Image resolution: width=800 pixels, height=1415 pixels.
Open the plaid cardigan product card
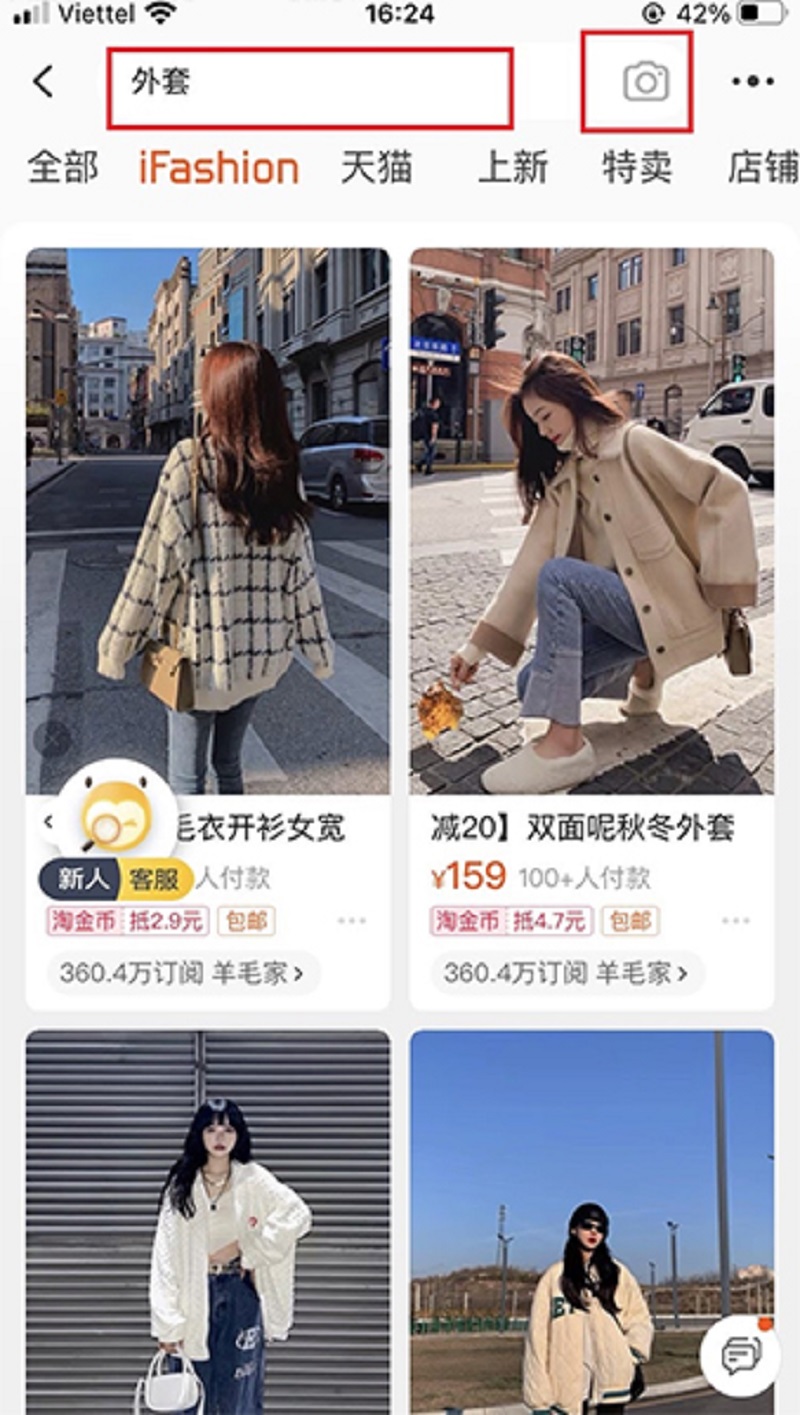pyautogui.click(x=208, y=520)
